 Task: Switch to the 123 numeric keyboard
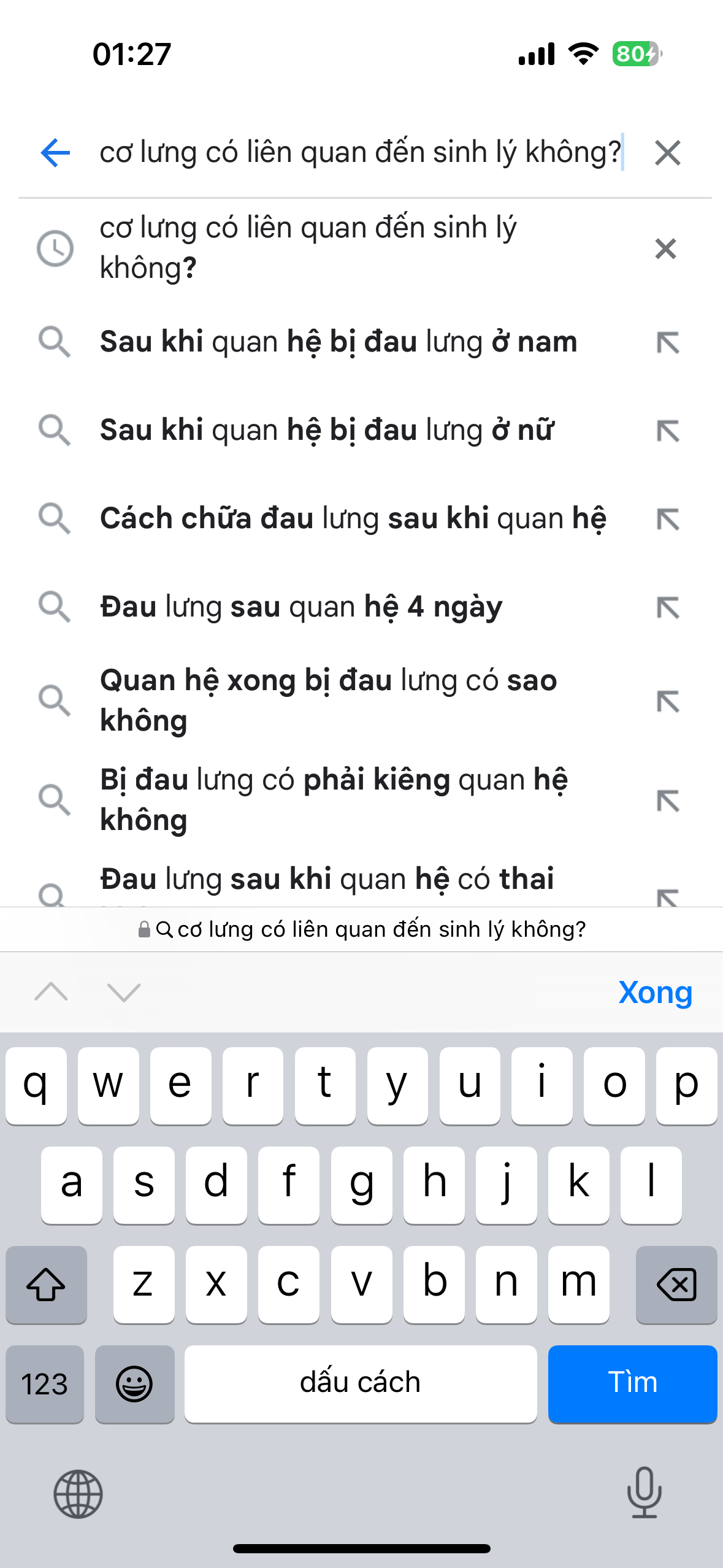tap(45, 1383)
